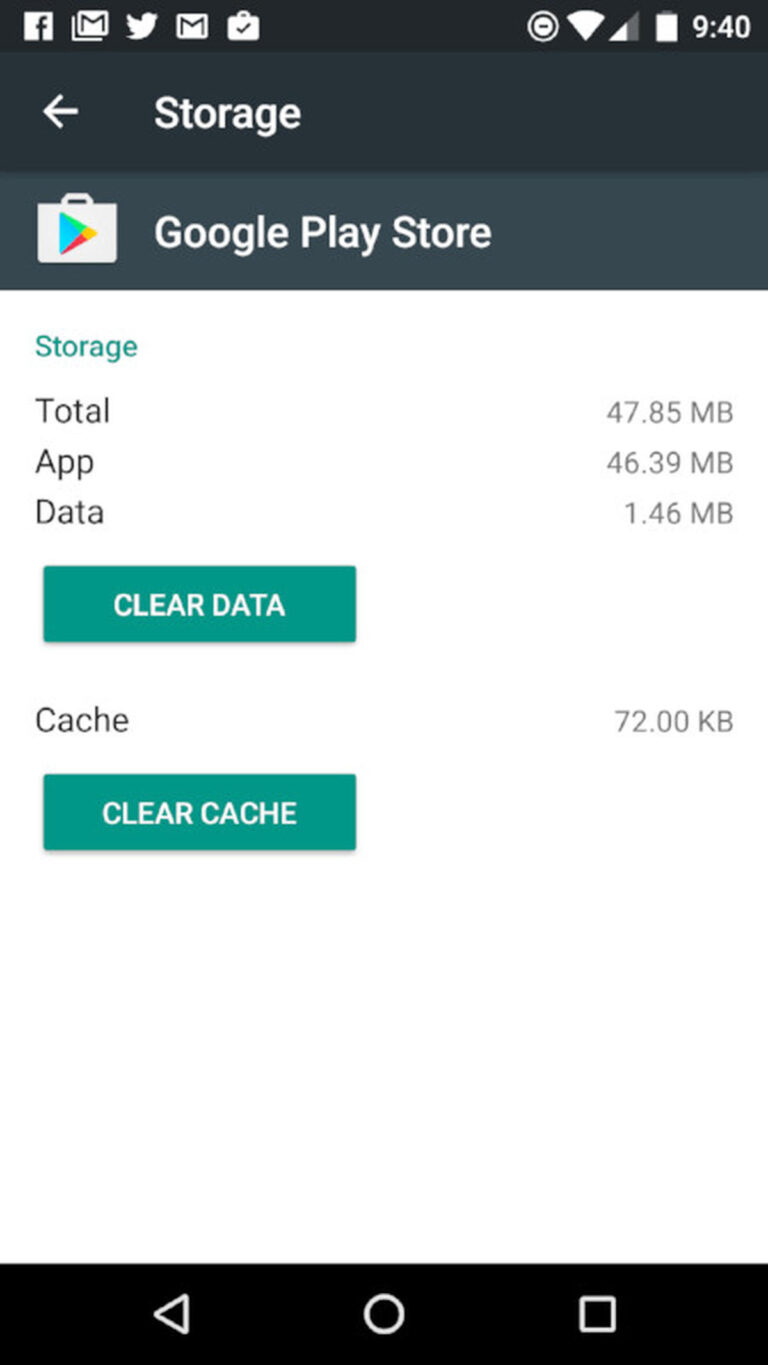
Task: Tap the Storage section header
Action: pos(86,346)
